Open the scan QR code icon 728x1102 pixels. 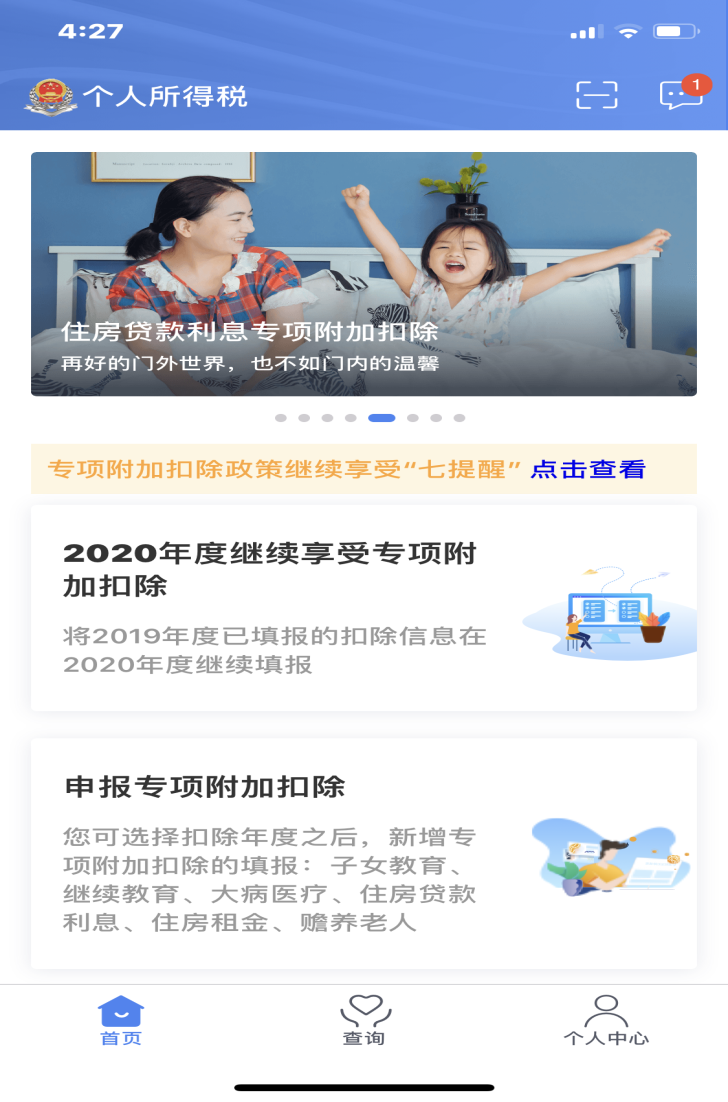(x=597, y=95)
